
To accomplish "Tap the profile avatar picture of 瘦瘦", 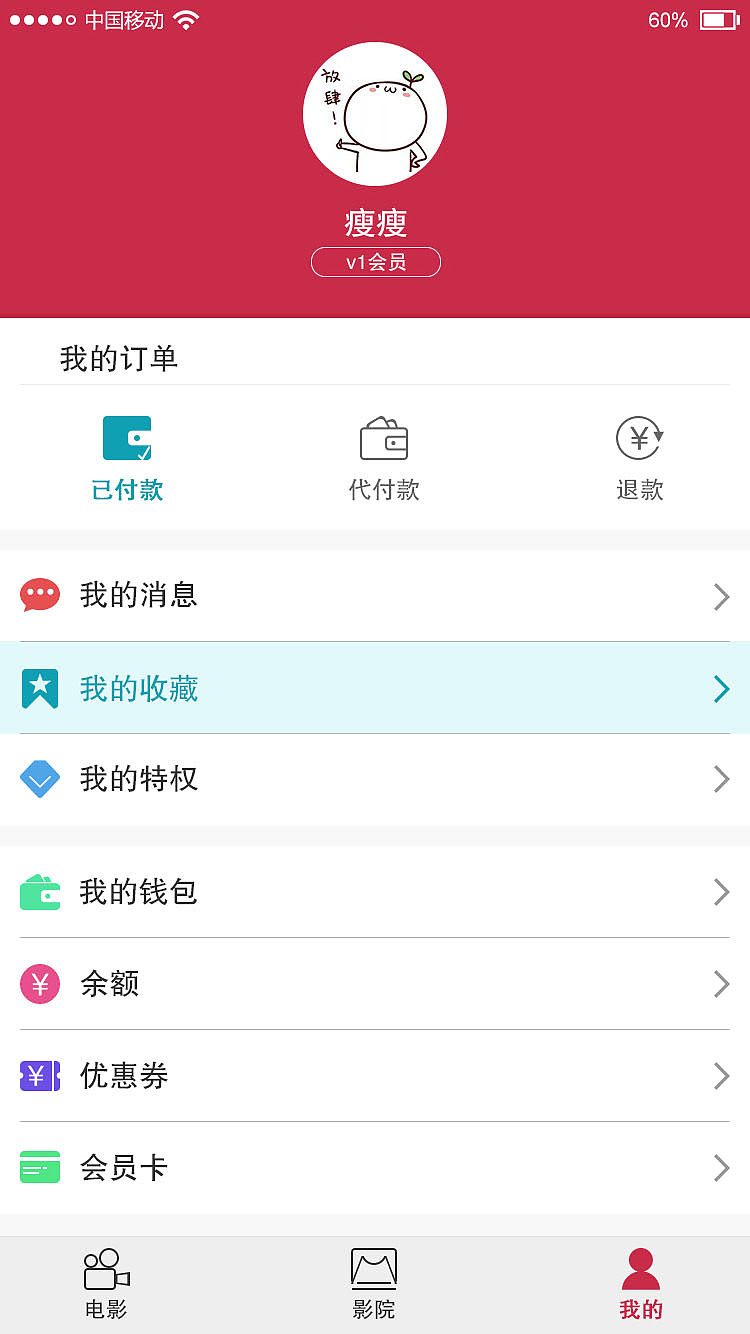I will coord(375,113).
